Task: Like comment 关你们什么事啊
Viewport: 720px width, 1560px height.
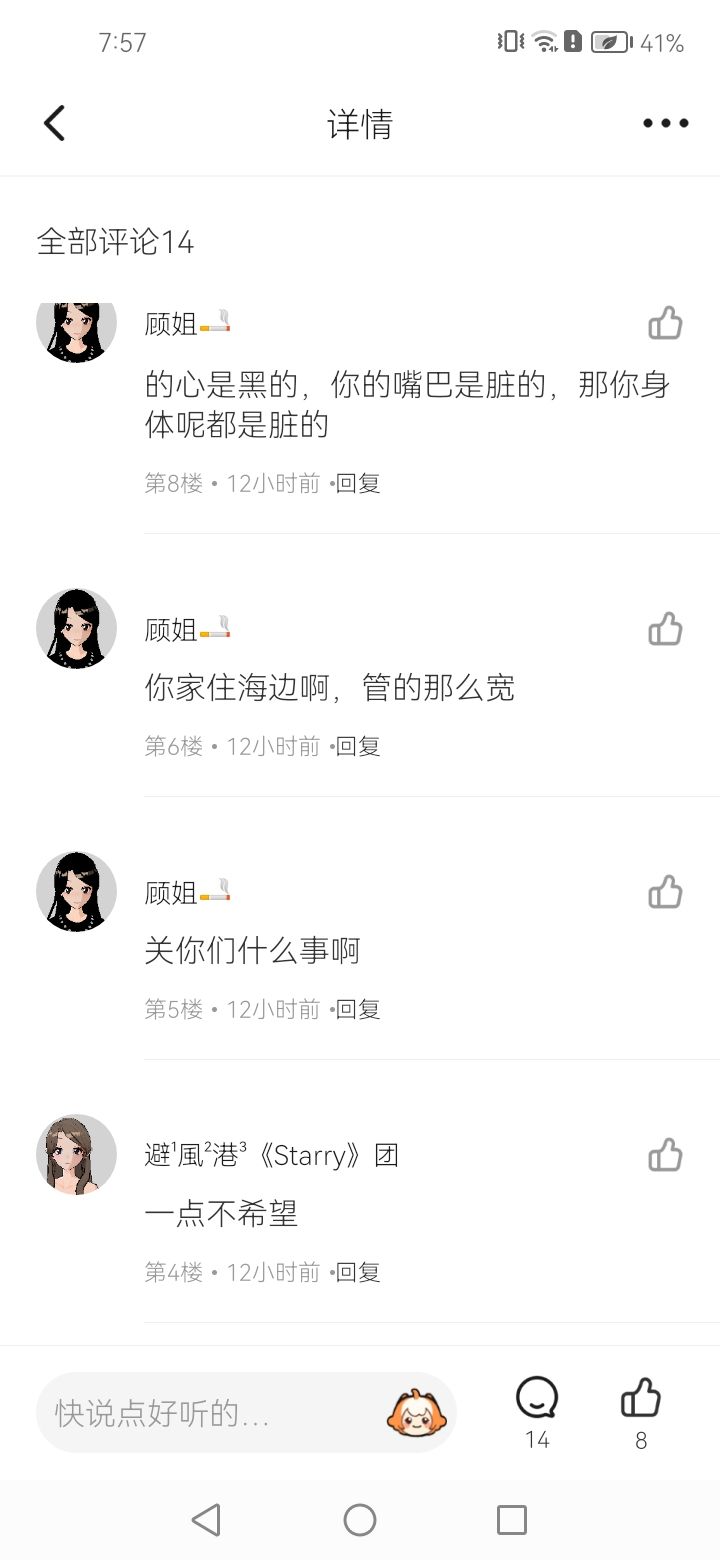Action: click(665, 891)
